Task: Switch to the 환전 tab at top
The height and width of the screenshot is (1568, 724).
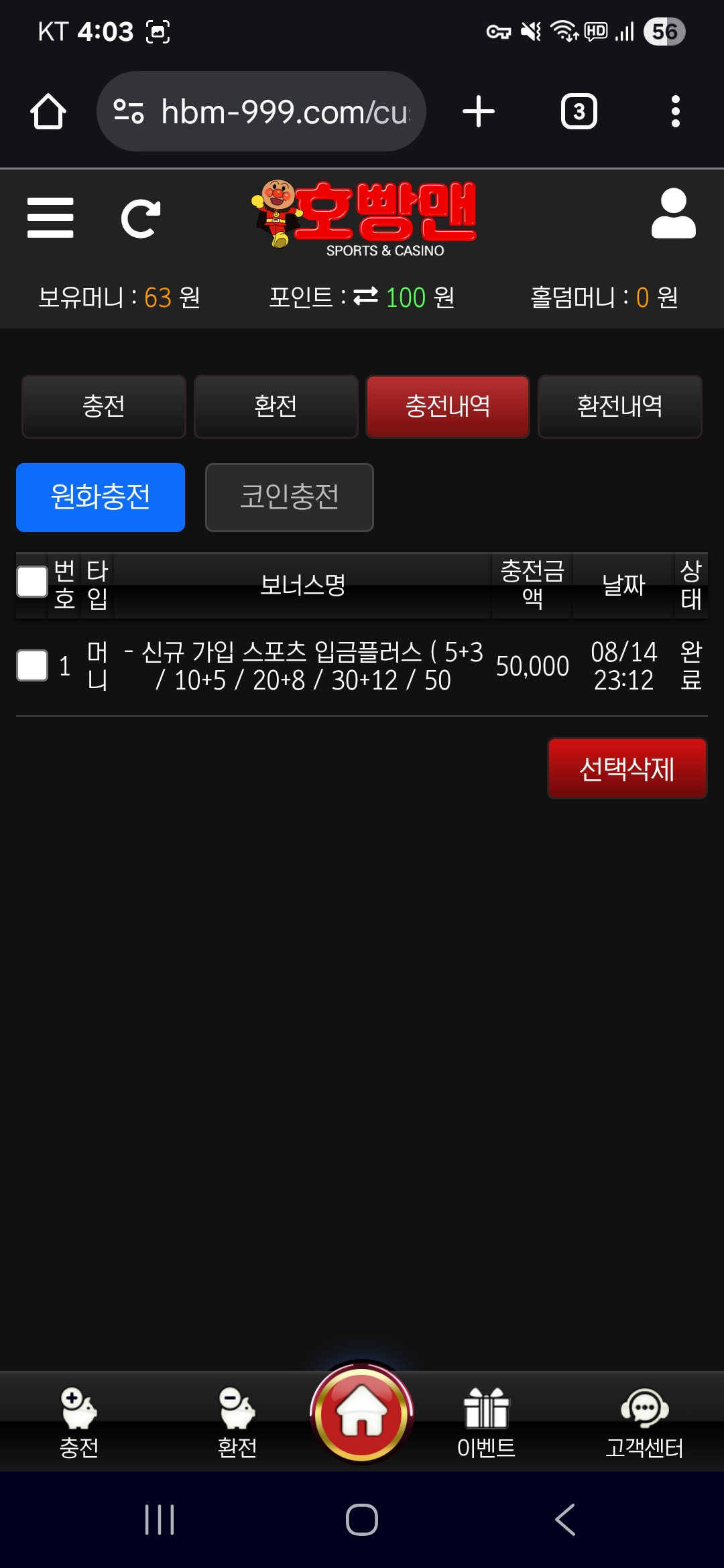Action: (276, 407)
